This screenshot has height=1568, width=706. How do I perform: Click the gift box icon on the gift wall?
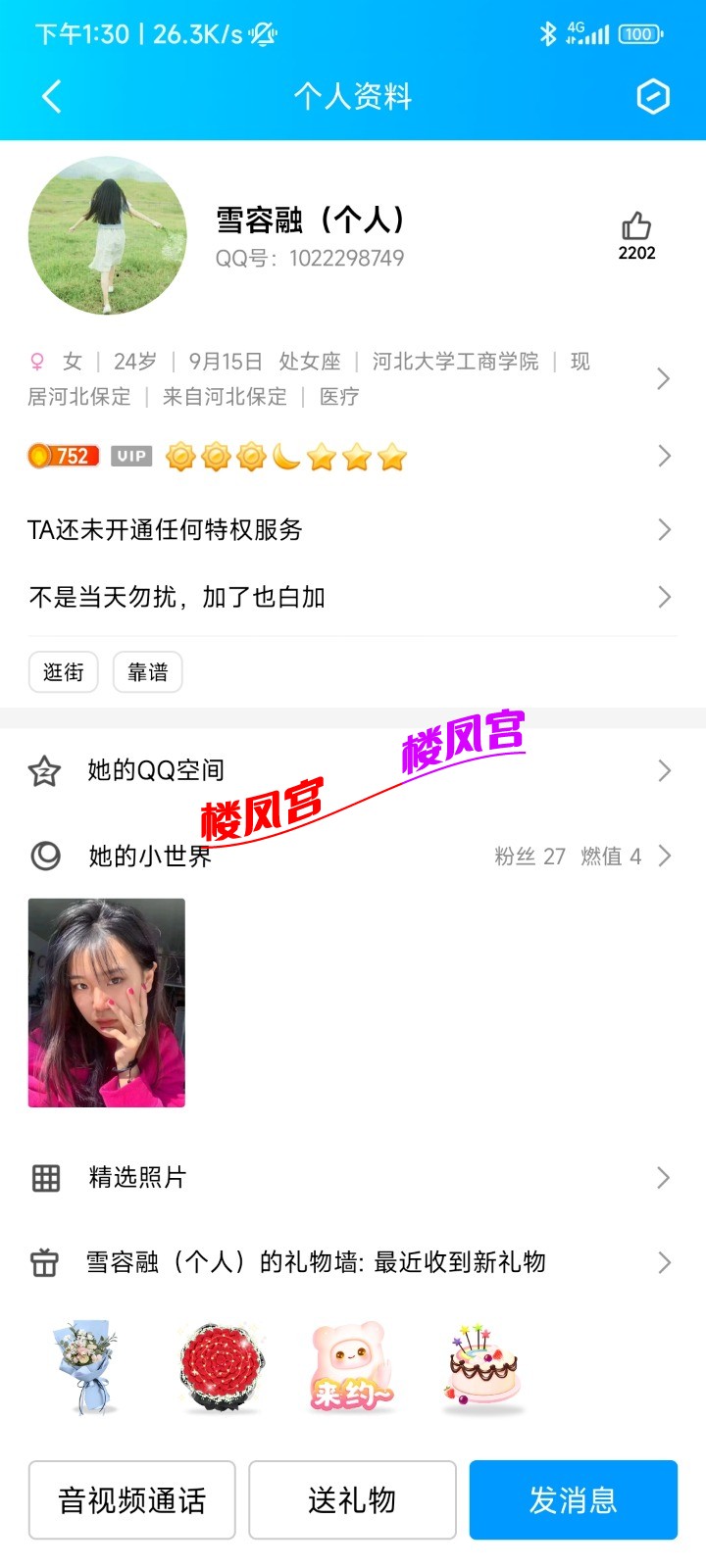coord(44,1262)
